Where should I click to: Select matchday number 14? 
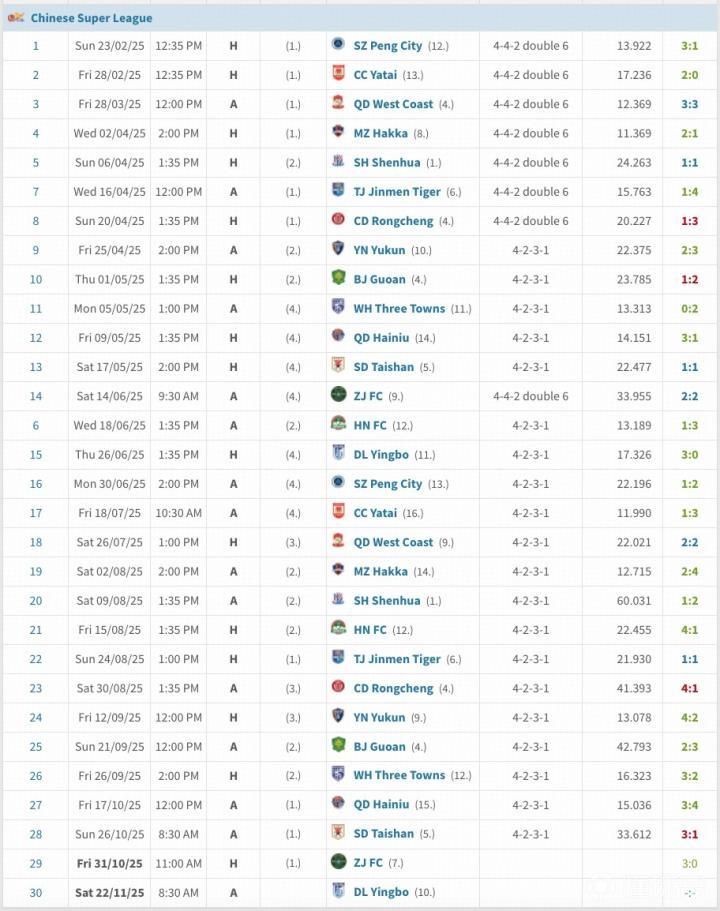click(35, 396)
